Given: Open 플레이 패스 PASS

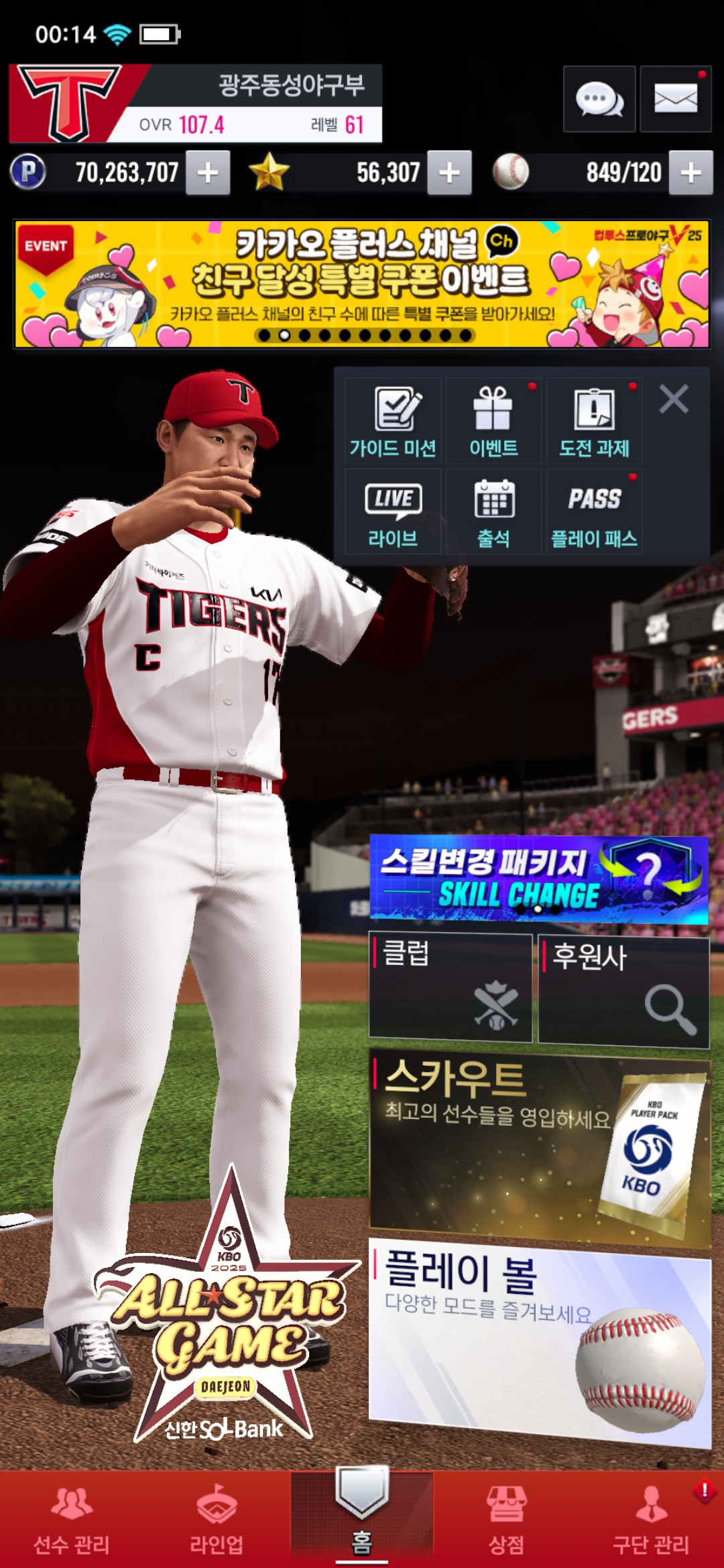Looking at the screenshot, I should 594,512.
